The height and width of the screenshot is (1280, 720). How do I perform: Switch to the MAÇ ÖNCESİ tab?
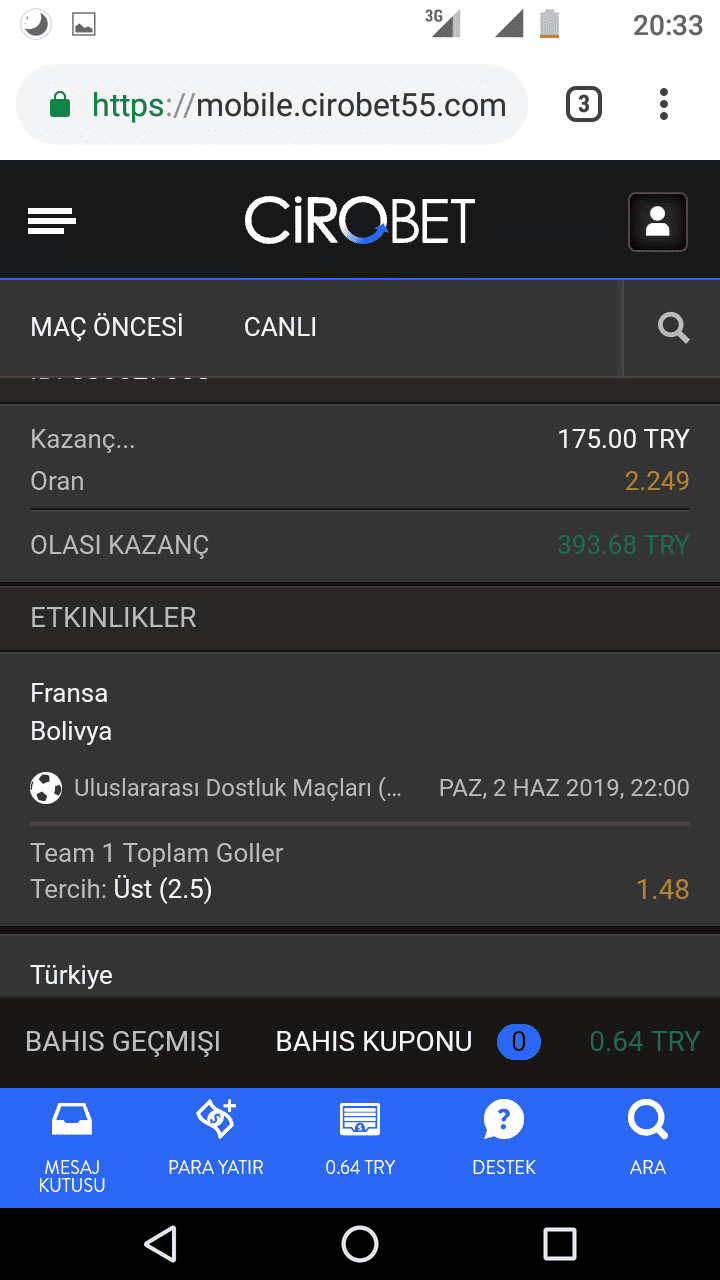(x=107, y=327)
